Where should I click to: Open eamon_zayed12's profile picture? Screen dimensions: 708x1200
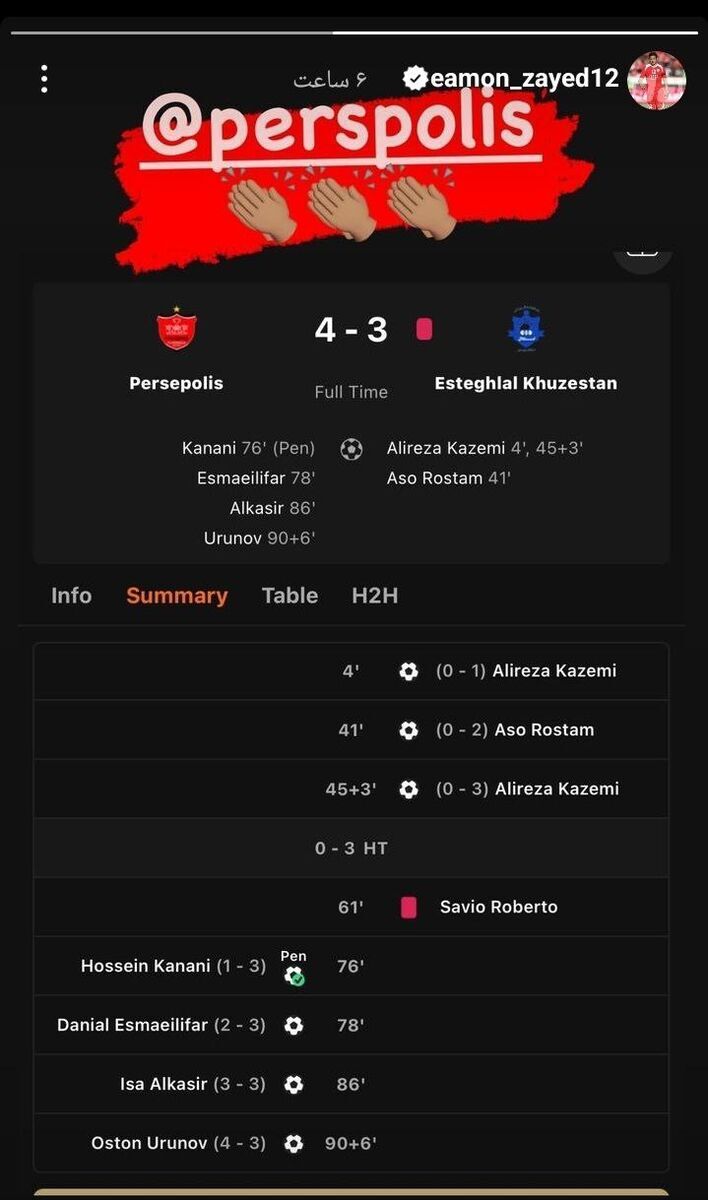point(656,80)
